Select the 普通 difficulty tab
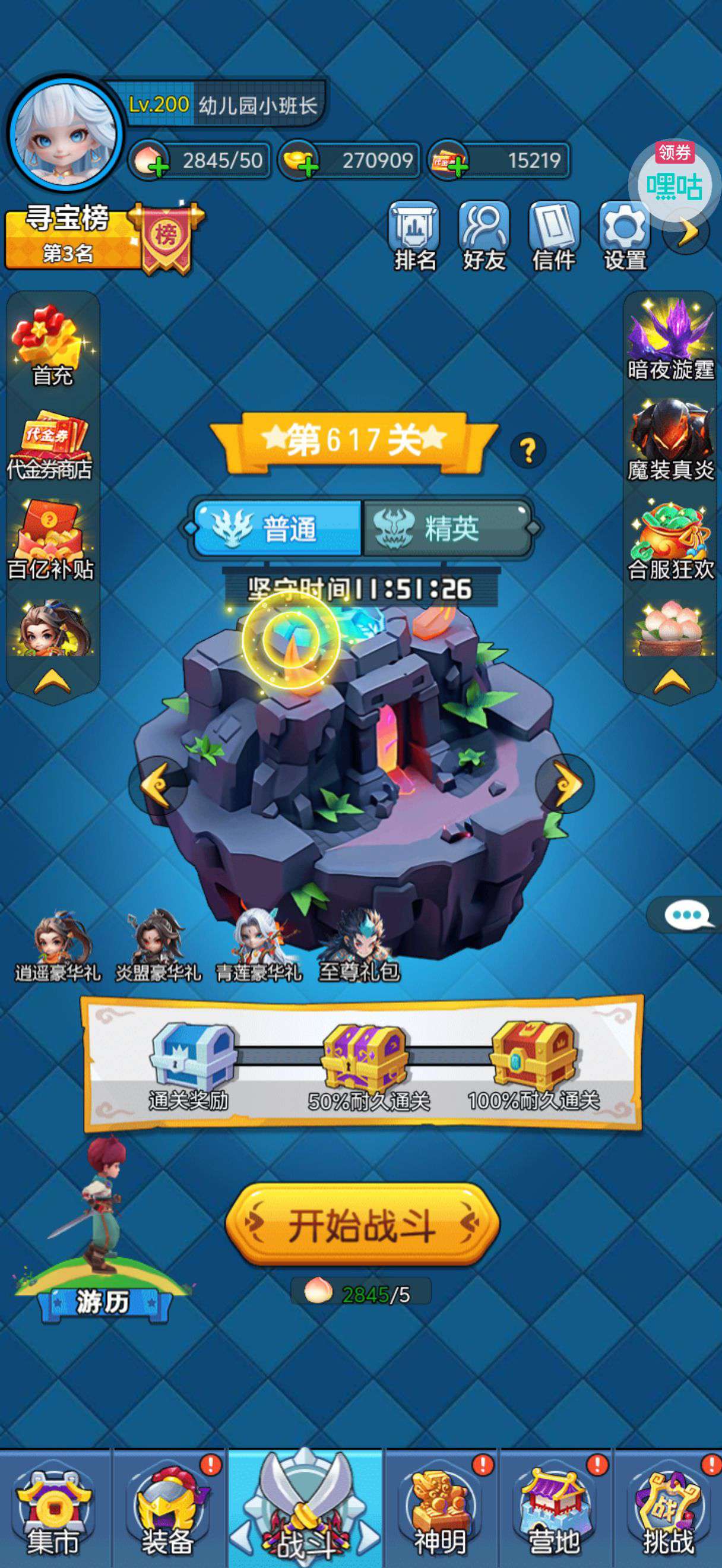 click(277, 528)
